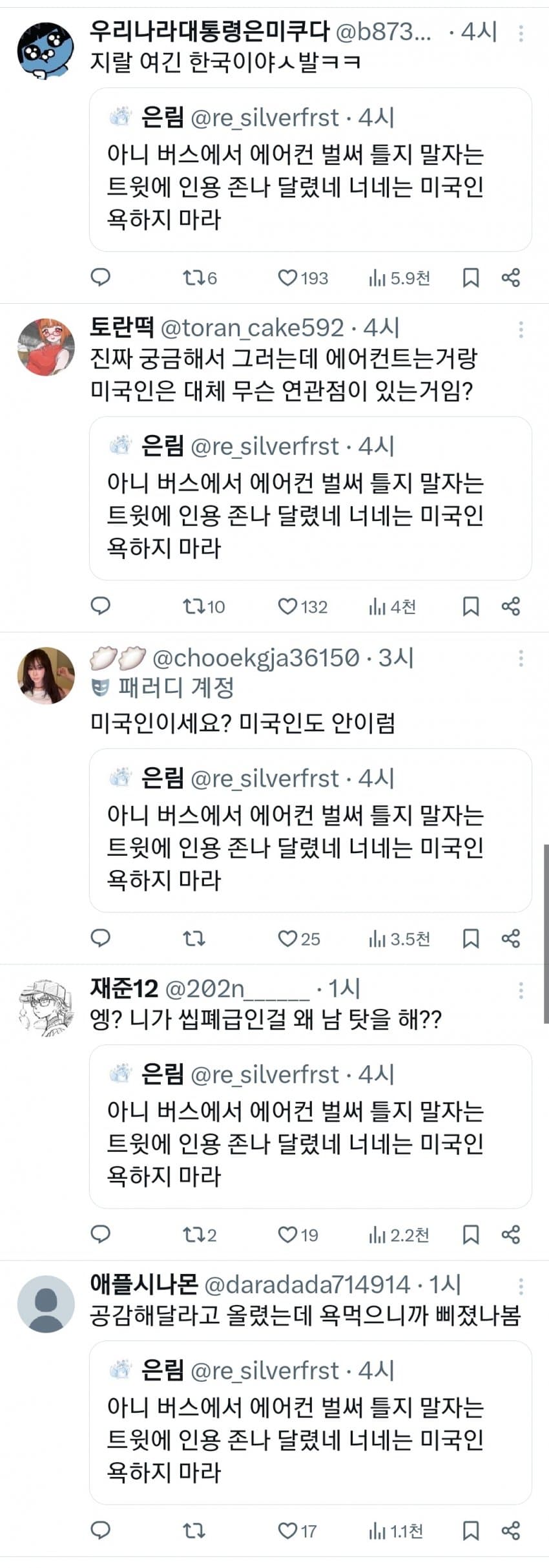Open 토란떡's profile picture
Viewport: 549px width, 1568px height.
pos(45,347)
